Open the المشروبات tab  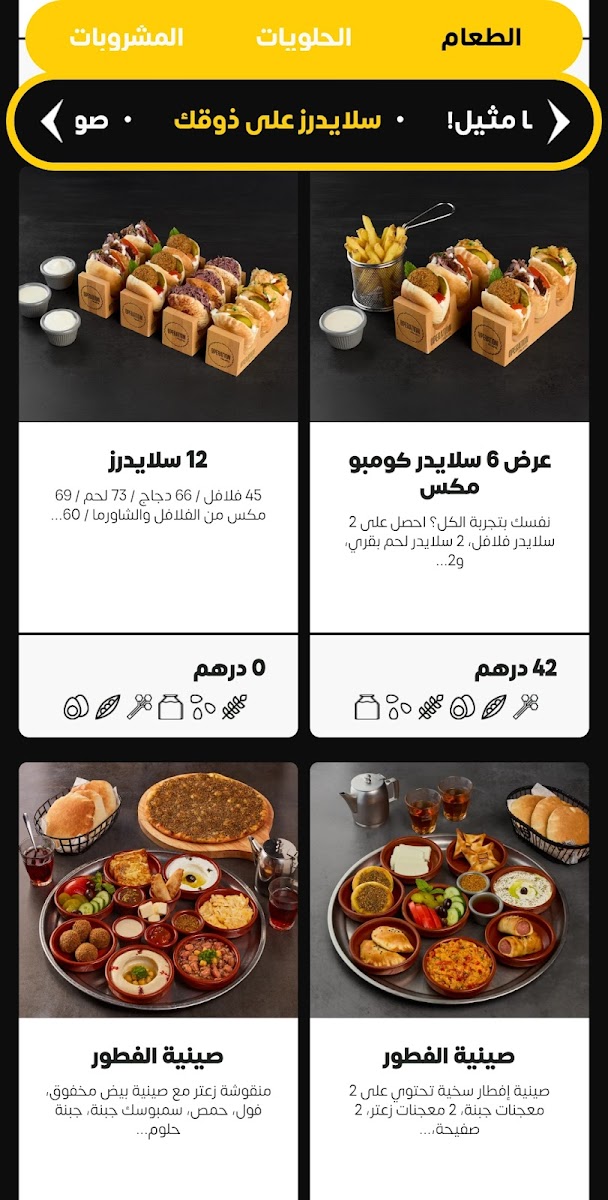tap(126, 38)
